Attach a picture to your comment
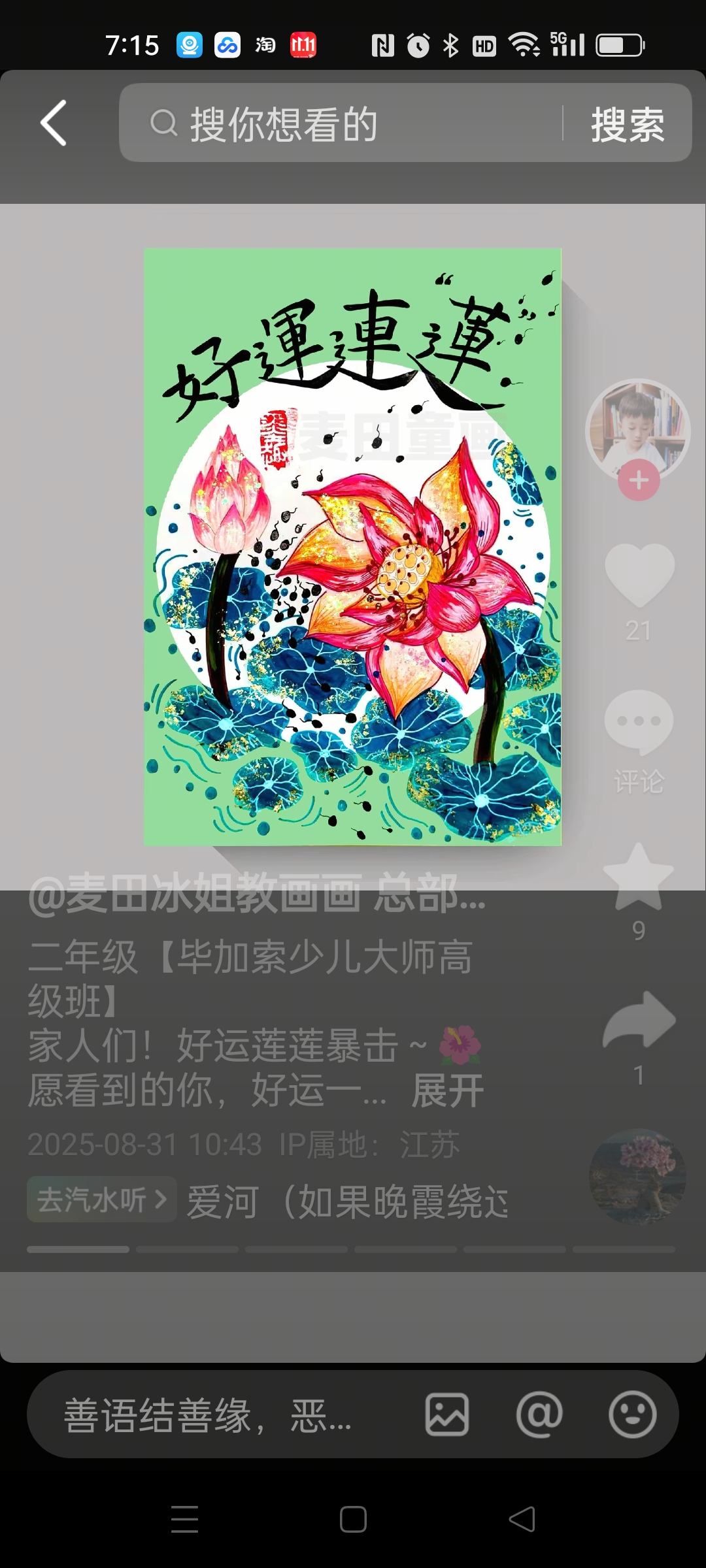This screenshot has width=706, height=1568. [447, 1415]
